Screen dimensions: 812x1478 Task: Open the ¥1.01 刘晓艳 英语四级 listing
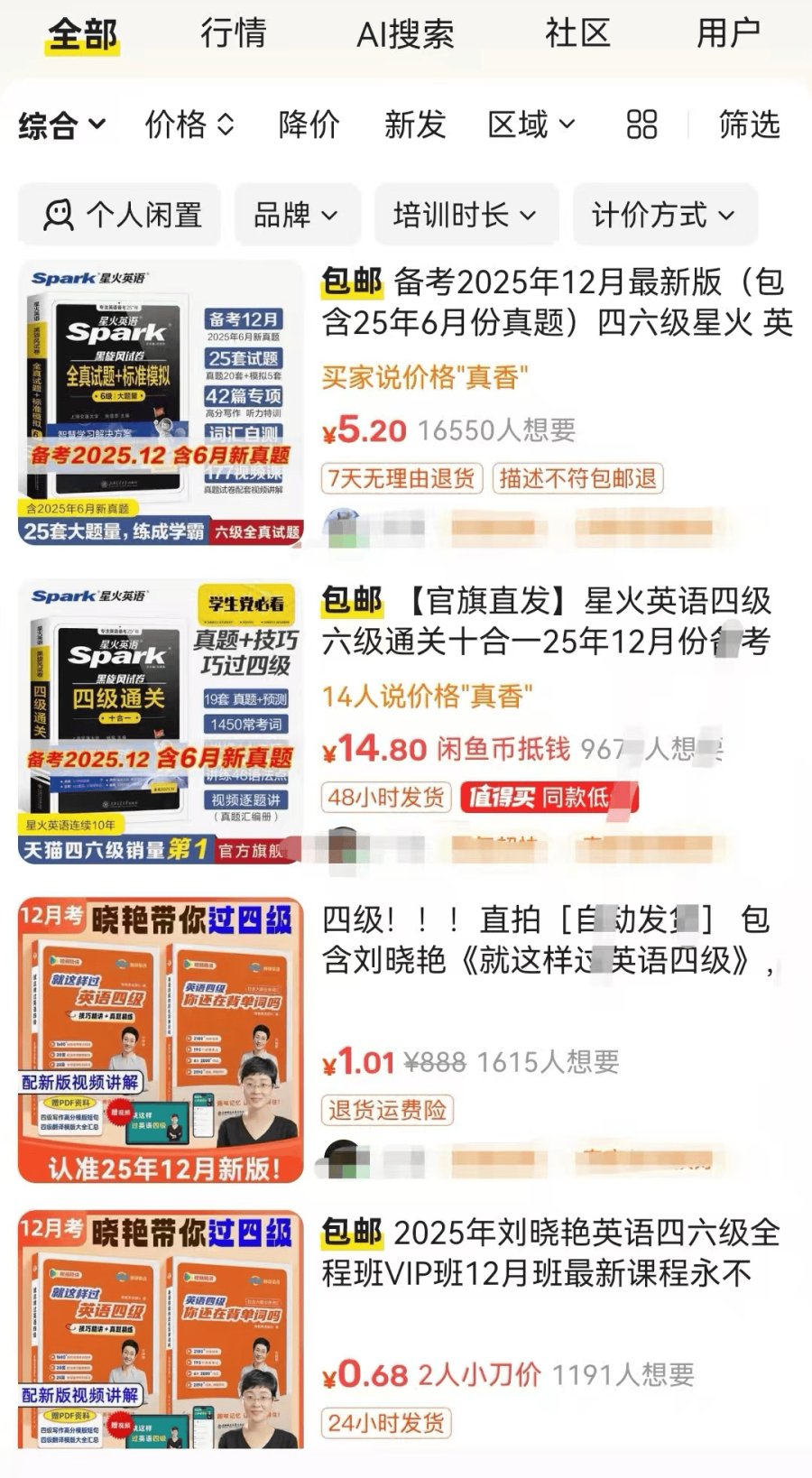(546, 940)
